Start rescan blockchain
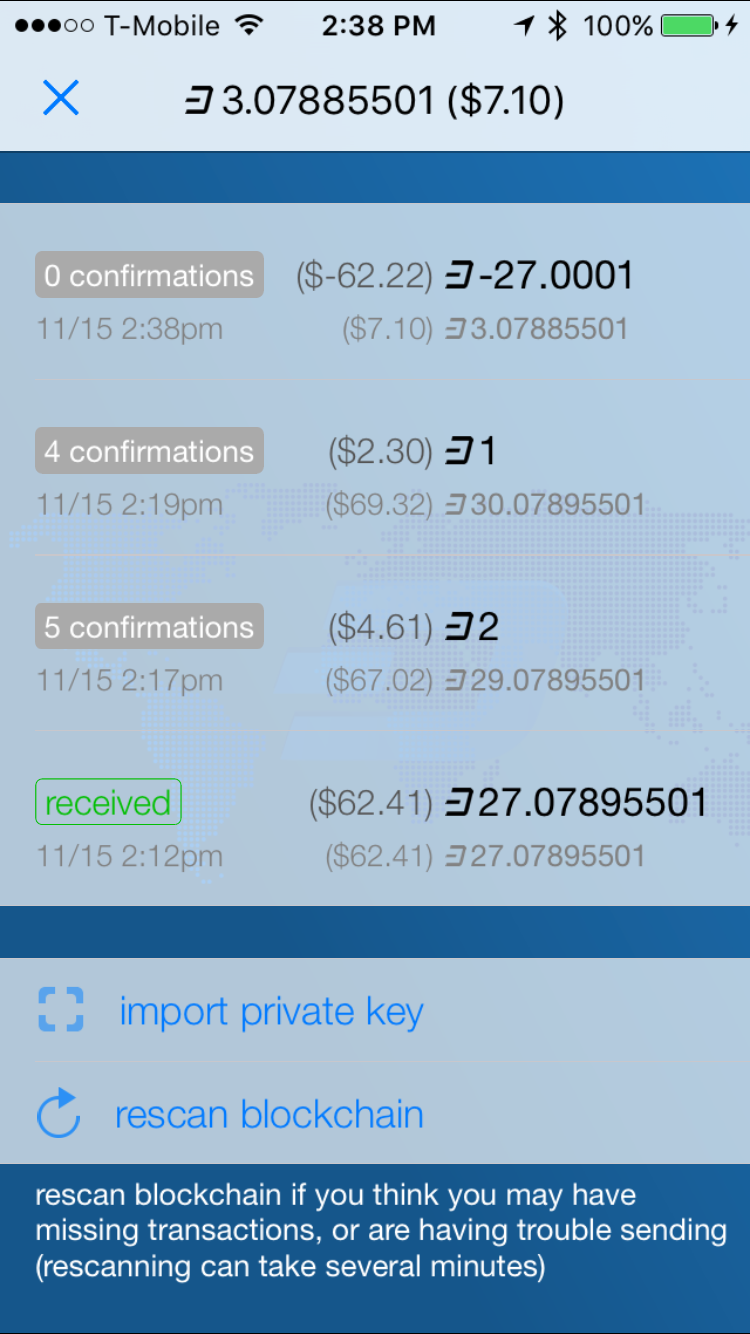The width and height of the screenshot is (750, 1334). (x=375, y=1113)
